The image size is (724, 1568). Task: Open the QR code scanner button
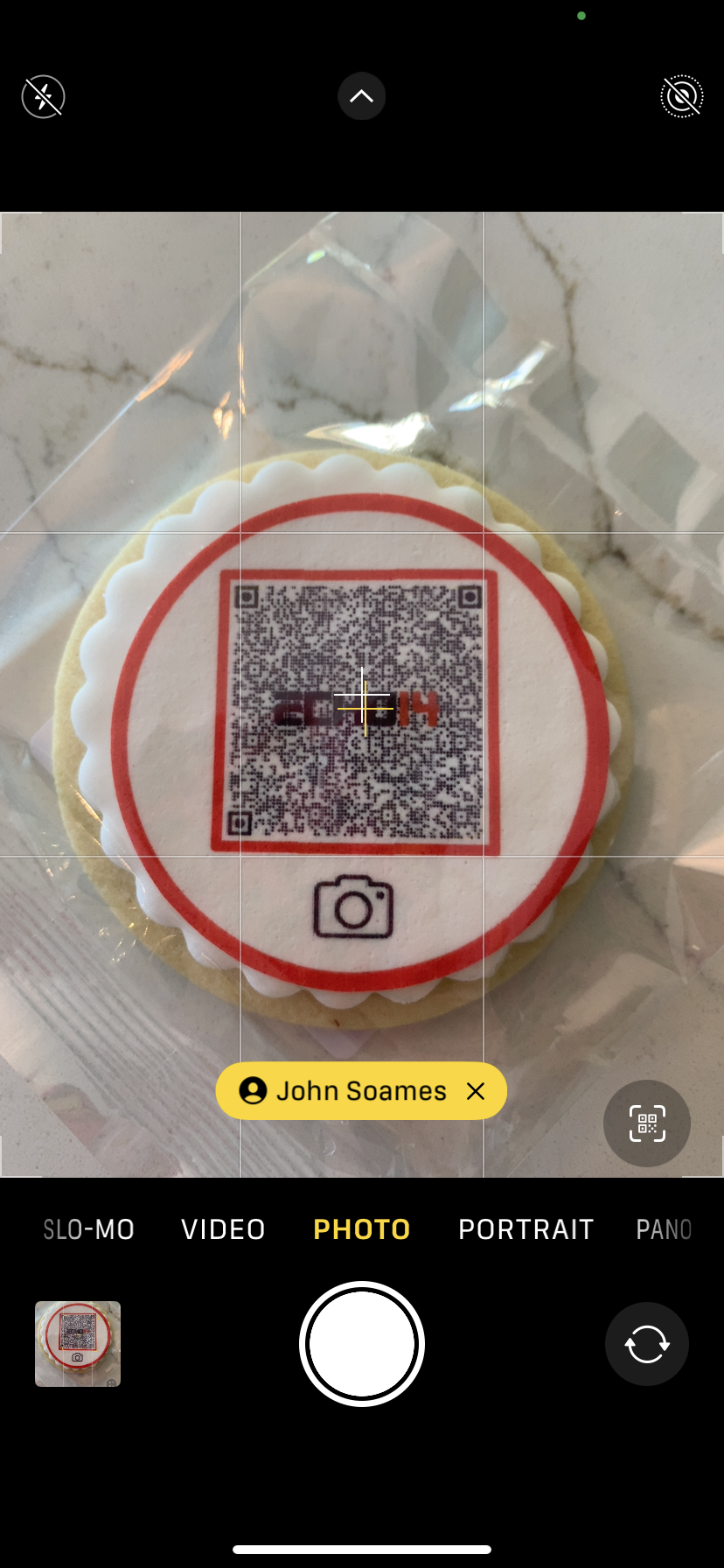click(x=647, y=1123)
